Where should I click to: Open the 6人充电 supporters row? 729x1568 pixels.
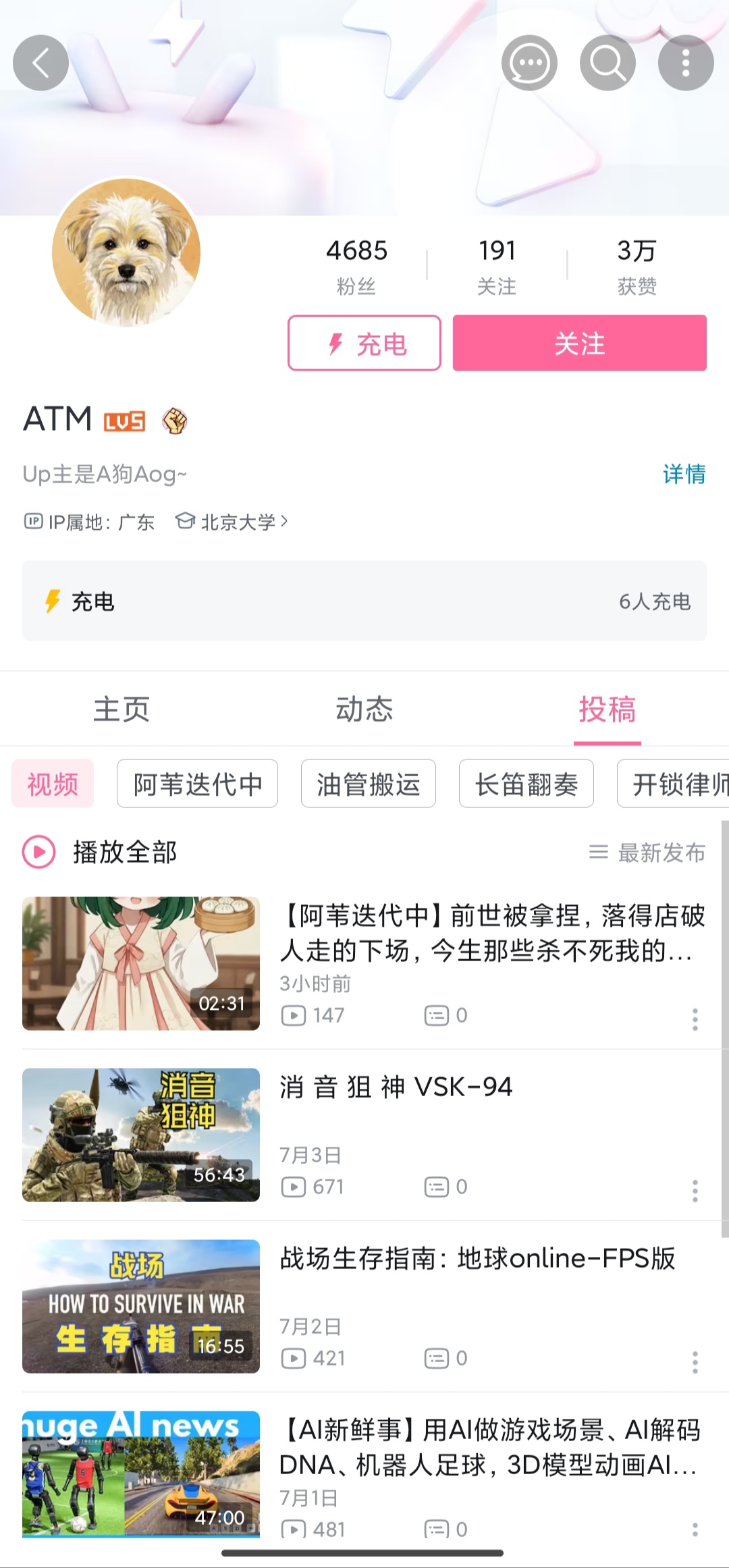click(x=364, y=601)
